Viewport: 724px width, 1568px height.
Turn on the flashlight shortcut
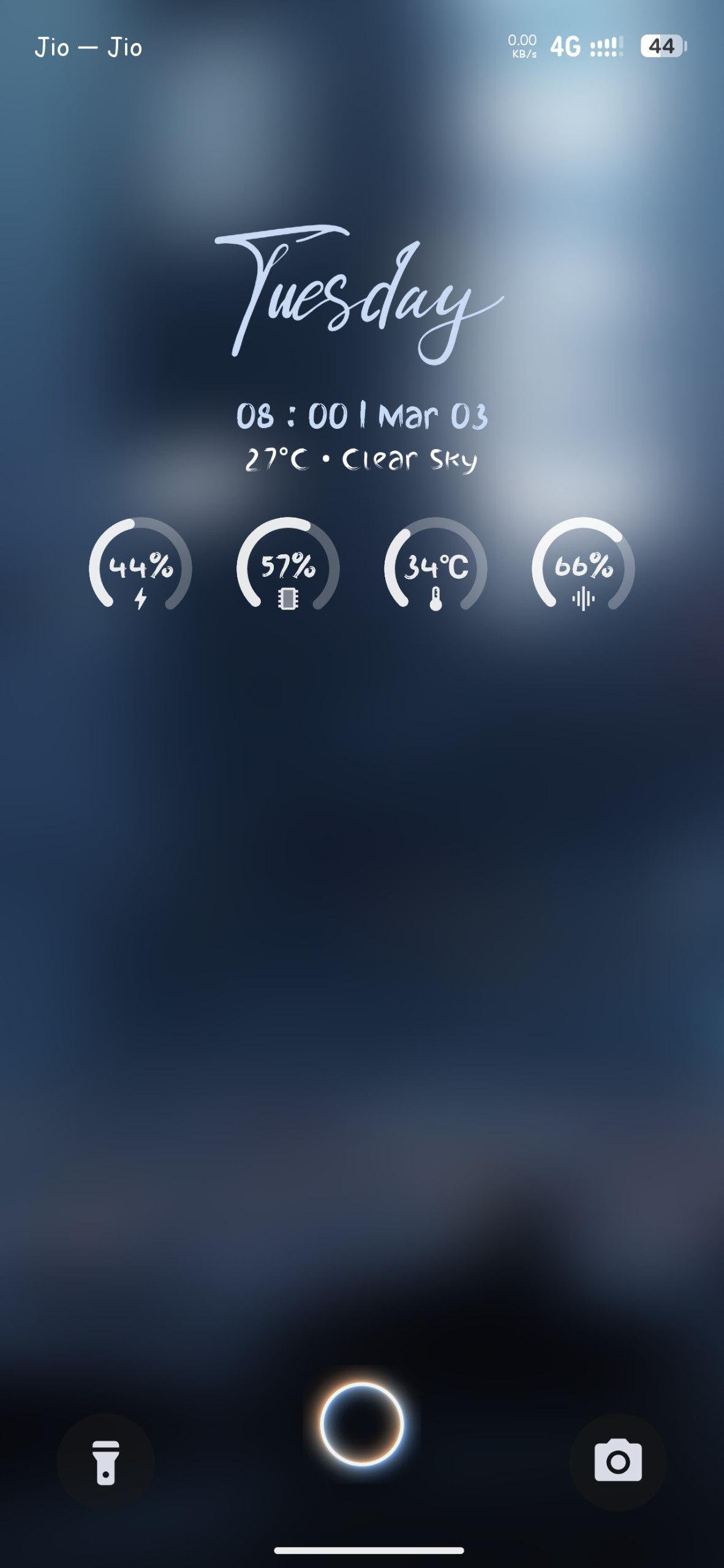[105, 1462]
